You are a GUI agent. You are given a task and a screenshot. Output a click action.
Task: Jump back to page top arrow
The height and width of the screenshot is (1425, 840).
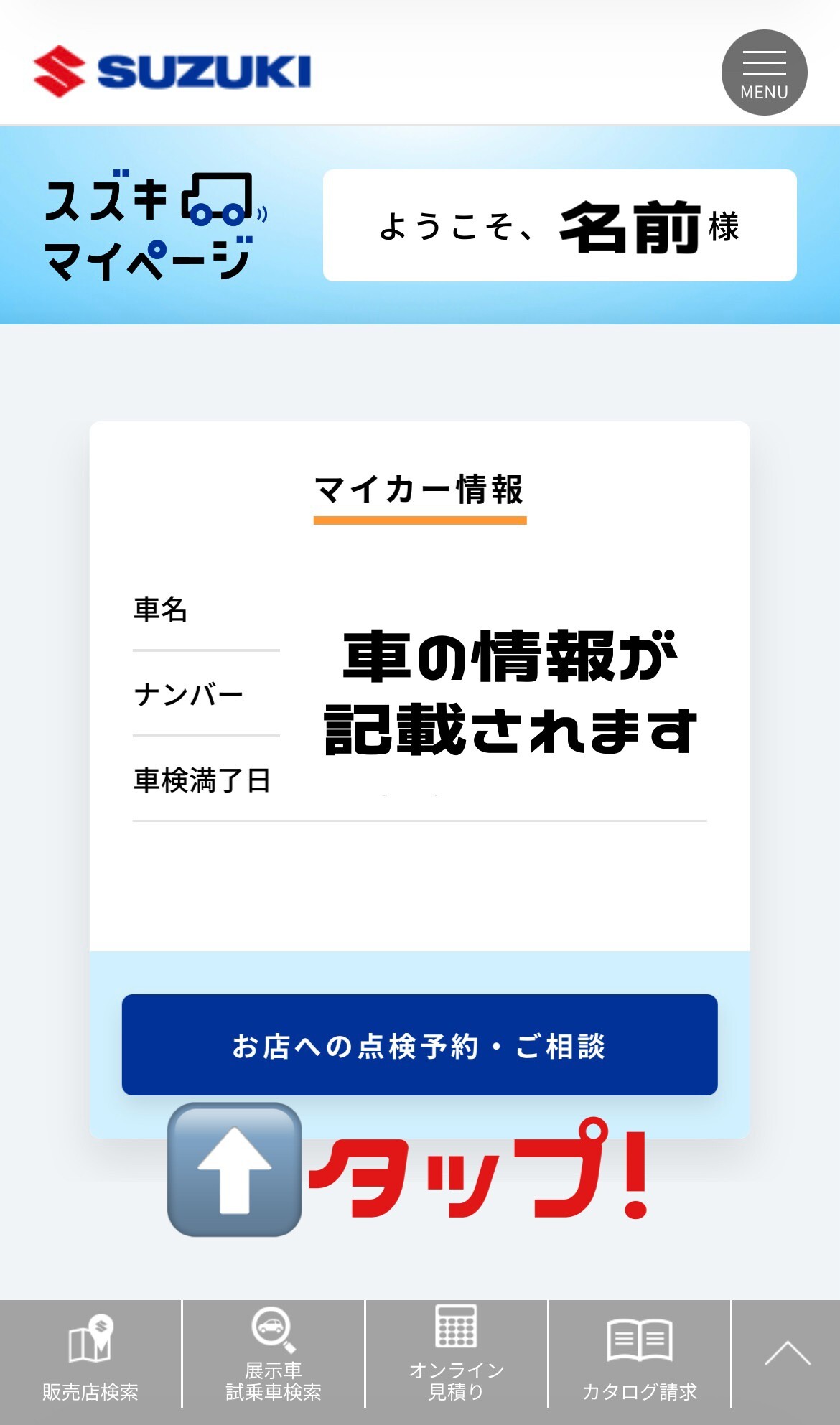pyautogui.click(x=787, y=1355)
